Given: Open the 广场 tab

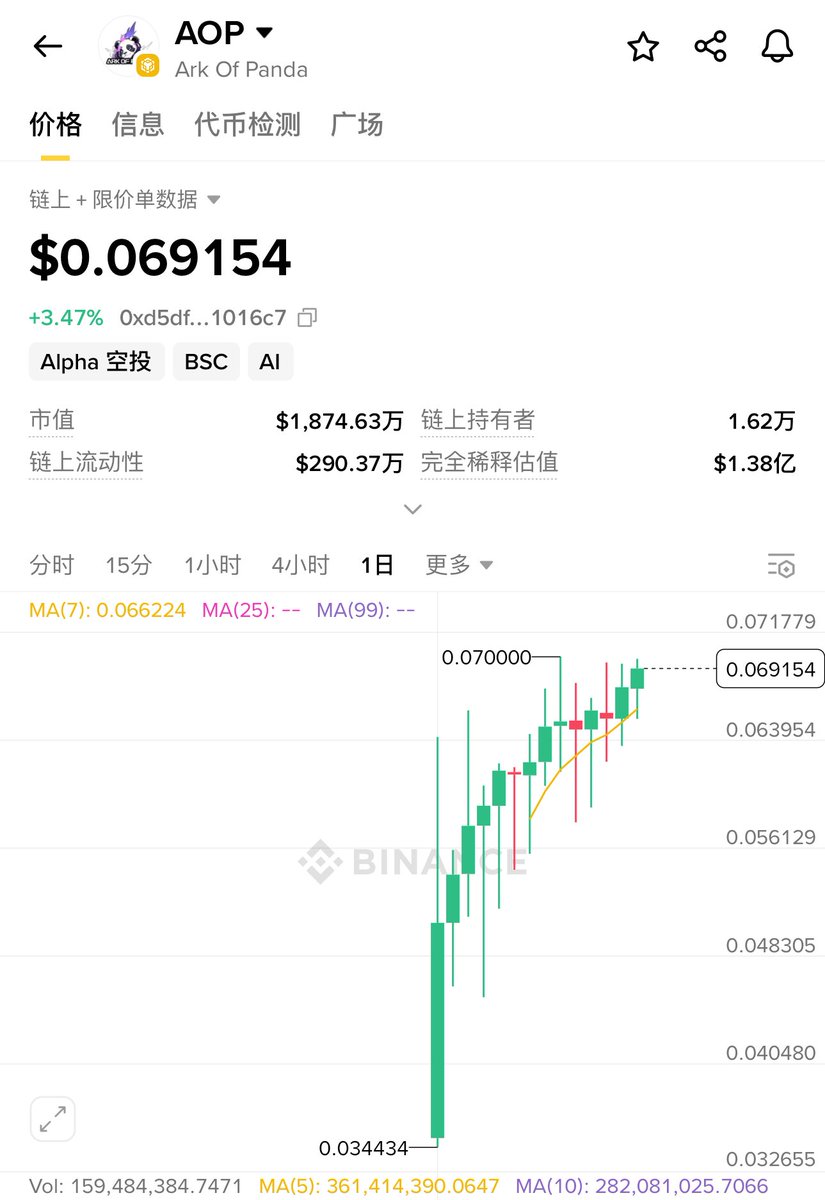Looking at the screenshot, I should point(357,125).
